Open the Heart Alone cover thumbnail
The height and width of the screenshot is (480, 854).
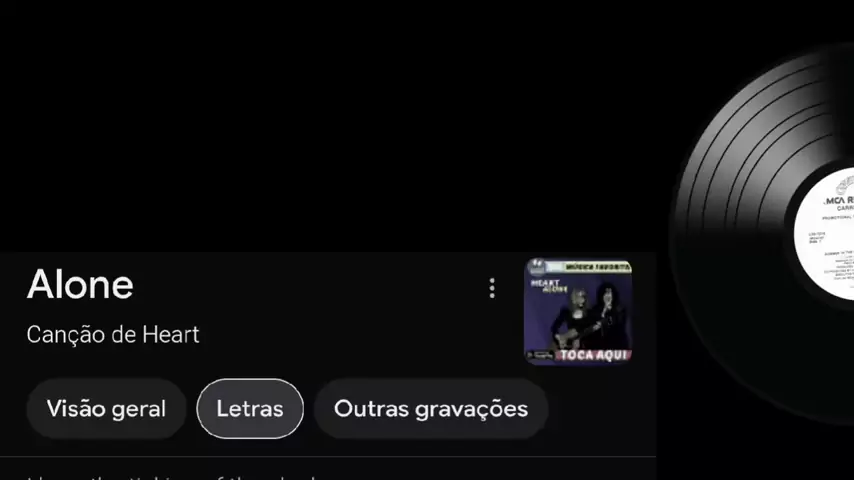coord(578,311)
